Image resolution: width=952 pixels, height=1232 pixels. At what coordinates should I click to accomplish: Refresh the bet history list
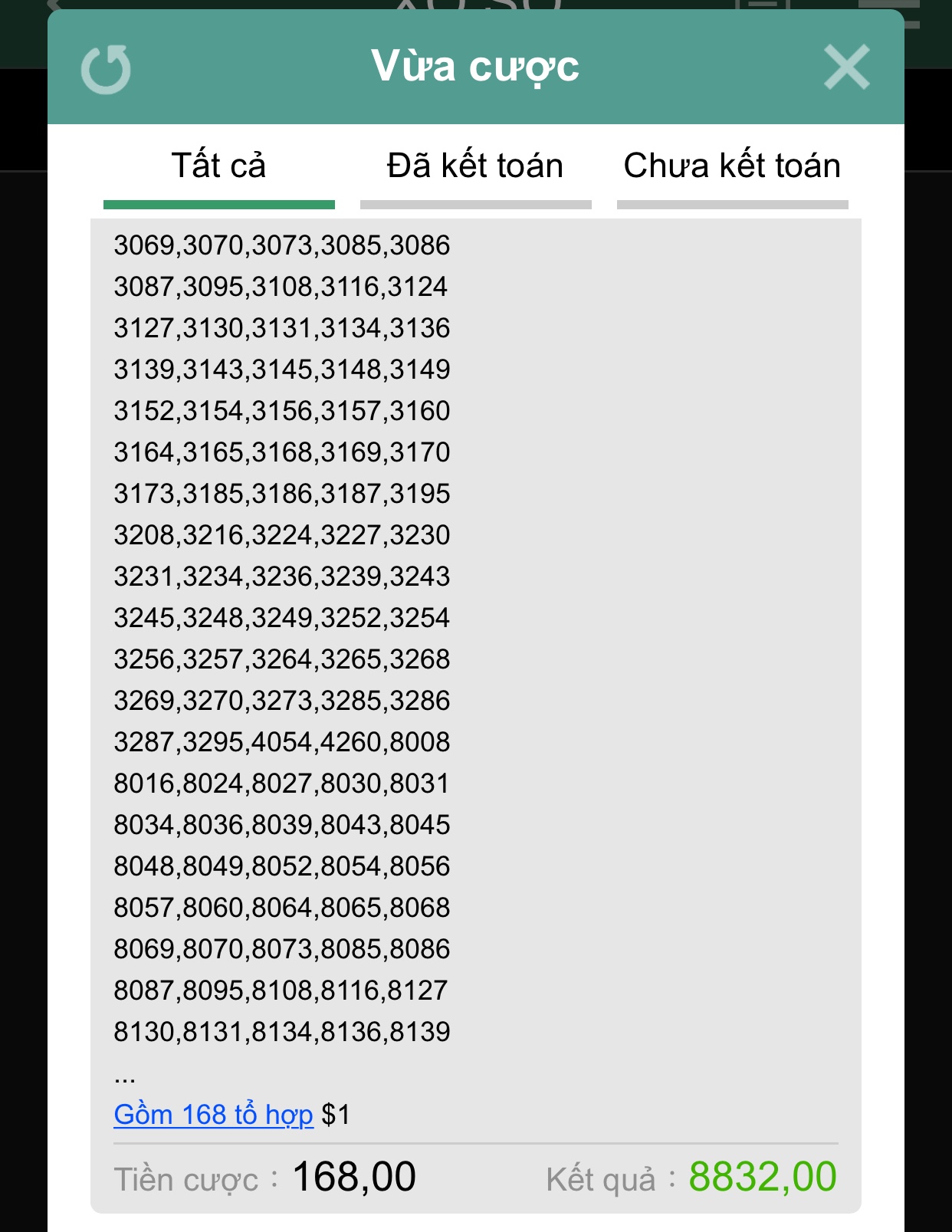(x=106, y=69)
